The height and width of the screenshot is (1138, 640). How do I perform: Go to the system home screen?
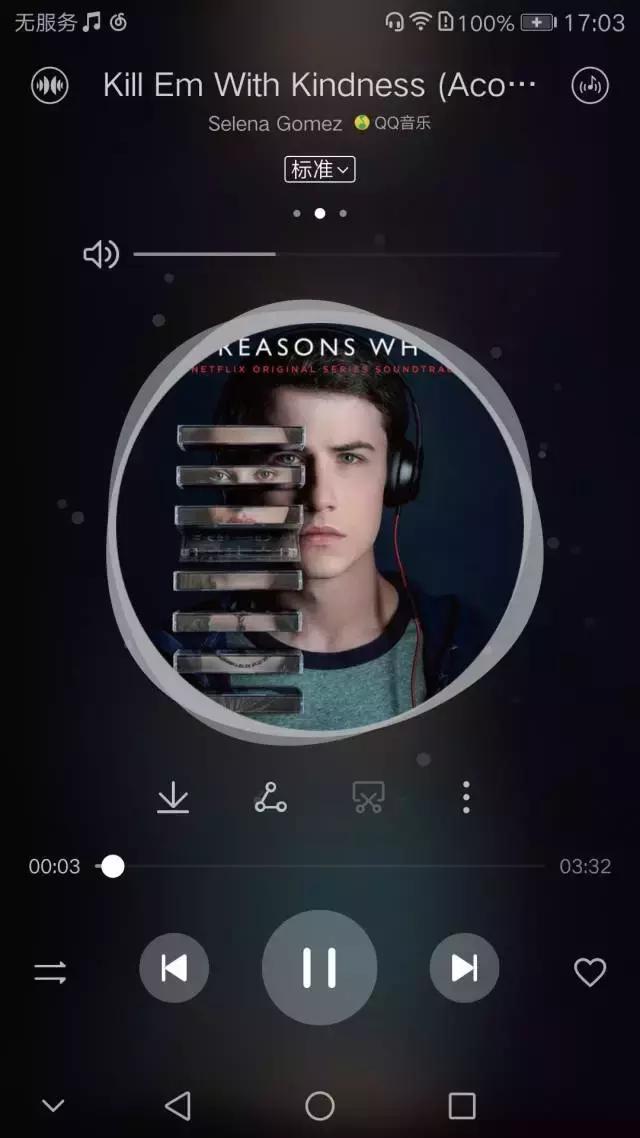click(320, 1105)
